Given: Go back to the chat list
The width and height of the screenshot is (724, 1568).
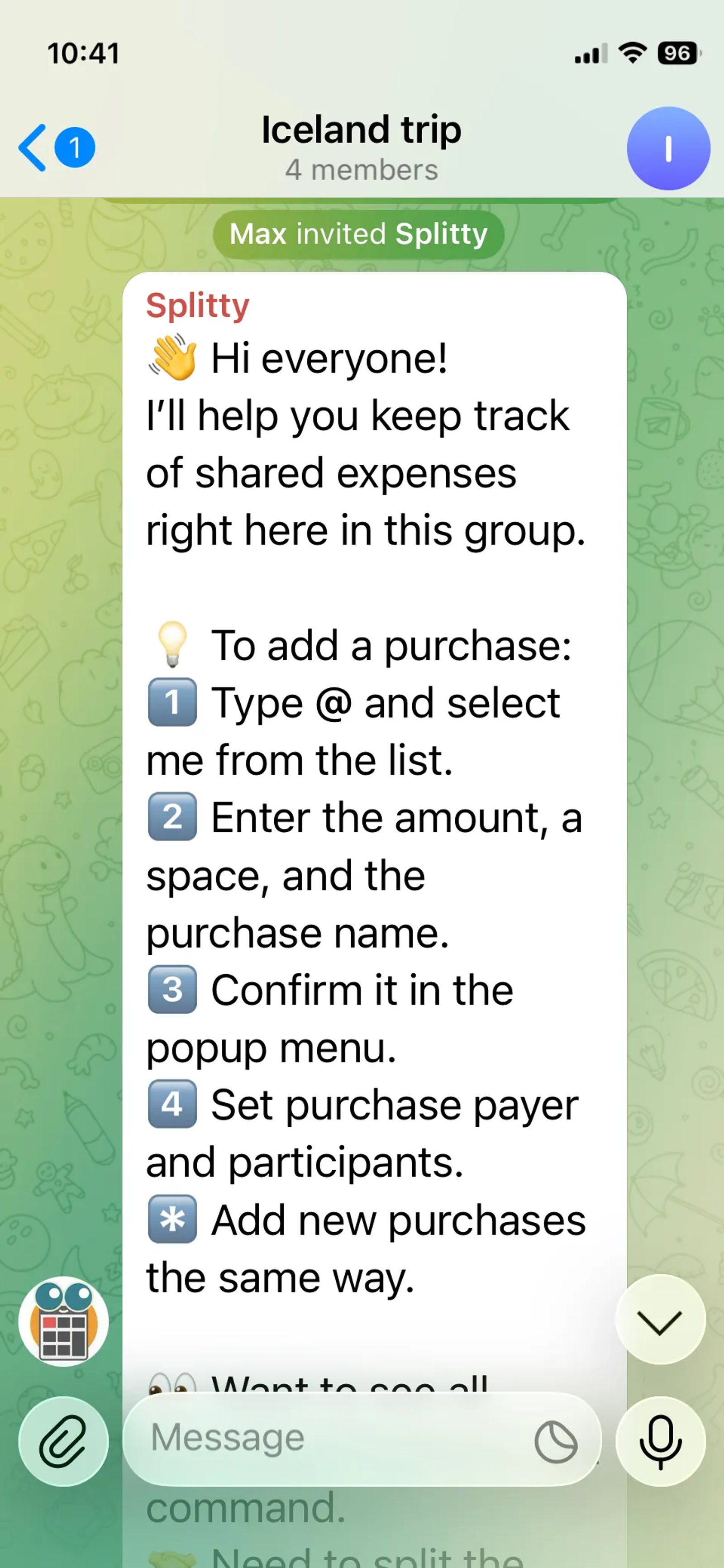Looking at the screenshot, I should [55, 148].
